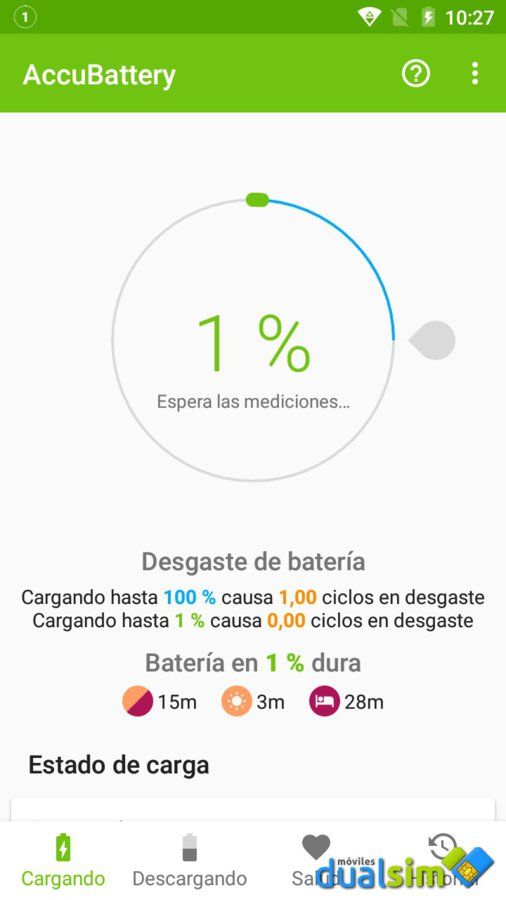Screen dimensions: 506x900
Task: Switch to the Cargando tab
Action: (63, 860)
